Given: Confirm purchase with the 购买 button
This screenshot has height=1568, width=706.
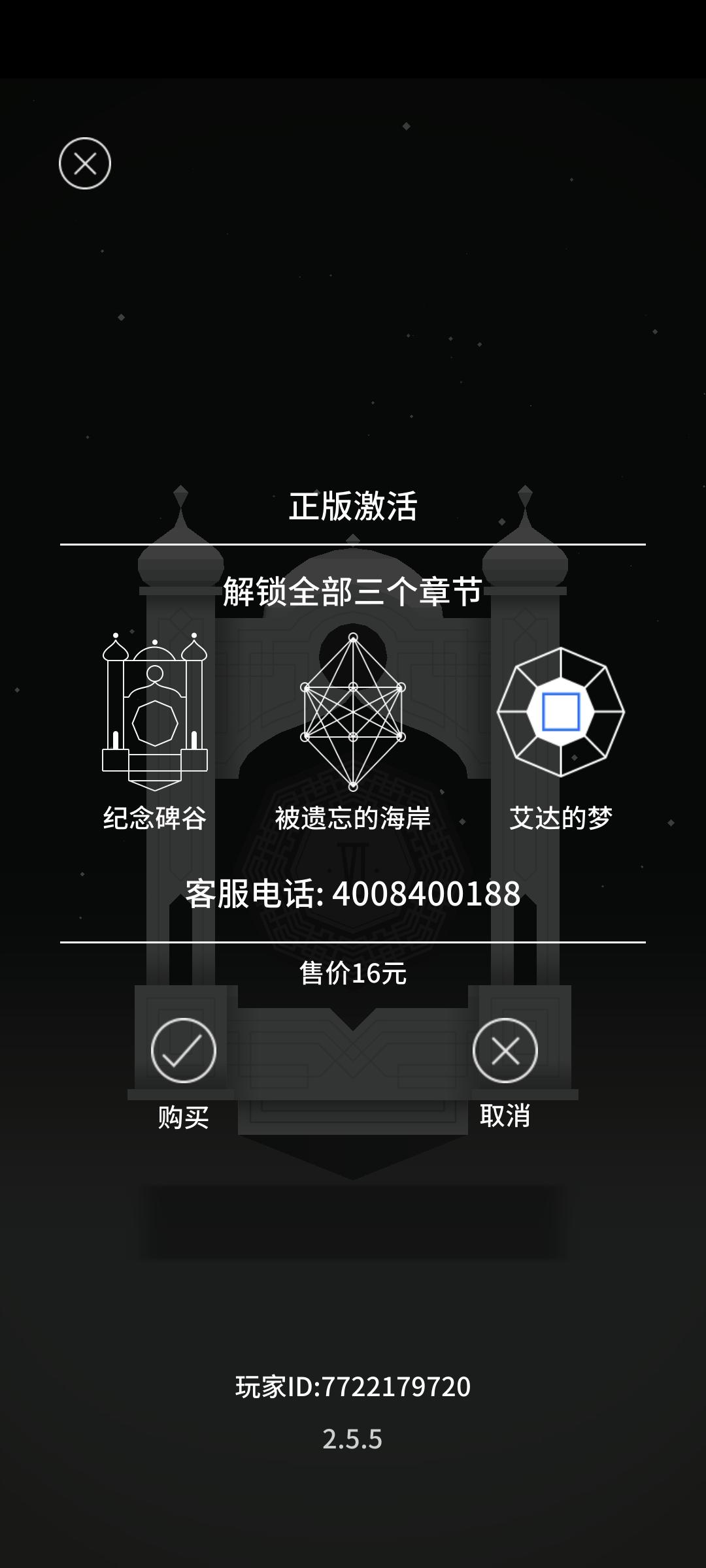Looking at the screenshot, I should (x=183, y=1095).
